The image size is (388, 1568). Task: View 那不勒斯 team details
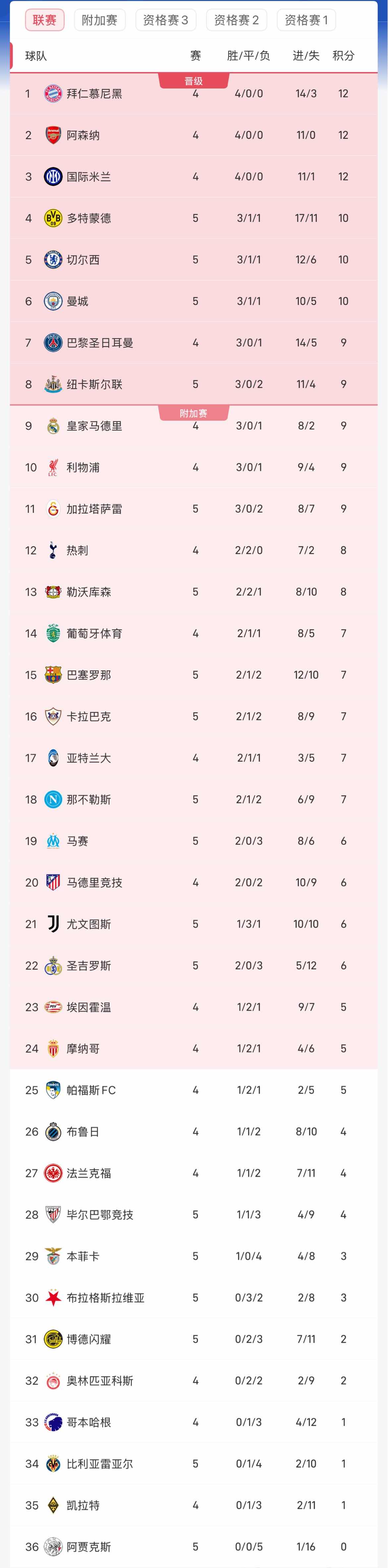click(x=89, y=800)
